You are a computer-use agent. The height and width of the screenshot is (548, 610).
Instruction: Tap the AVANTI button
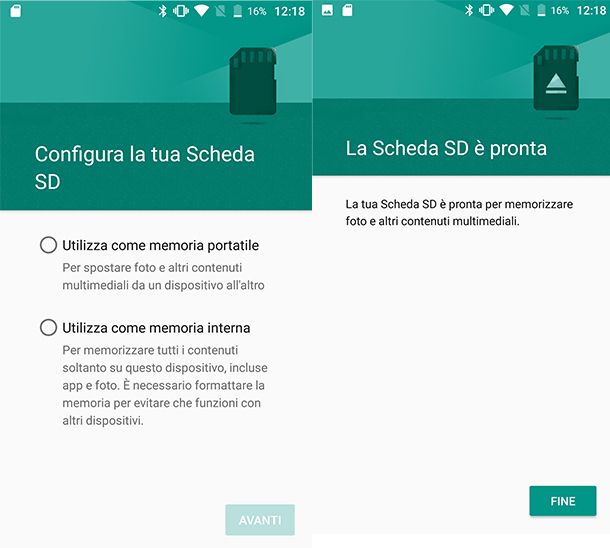click(260, 520)
